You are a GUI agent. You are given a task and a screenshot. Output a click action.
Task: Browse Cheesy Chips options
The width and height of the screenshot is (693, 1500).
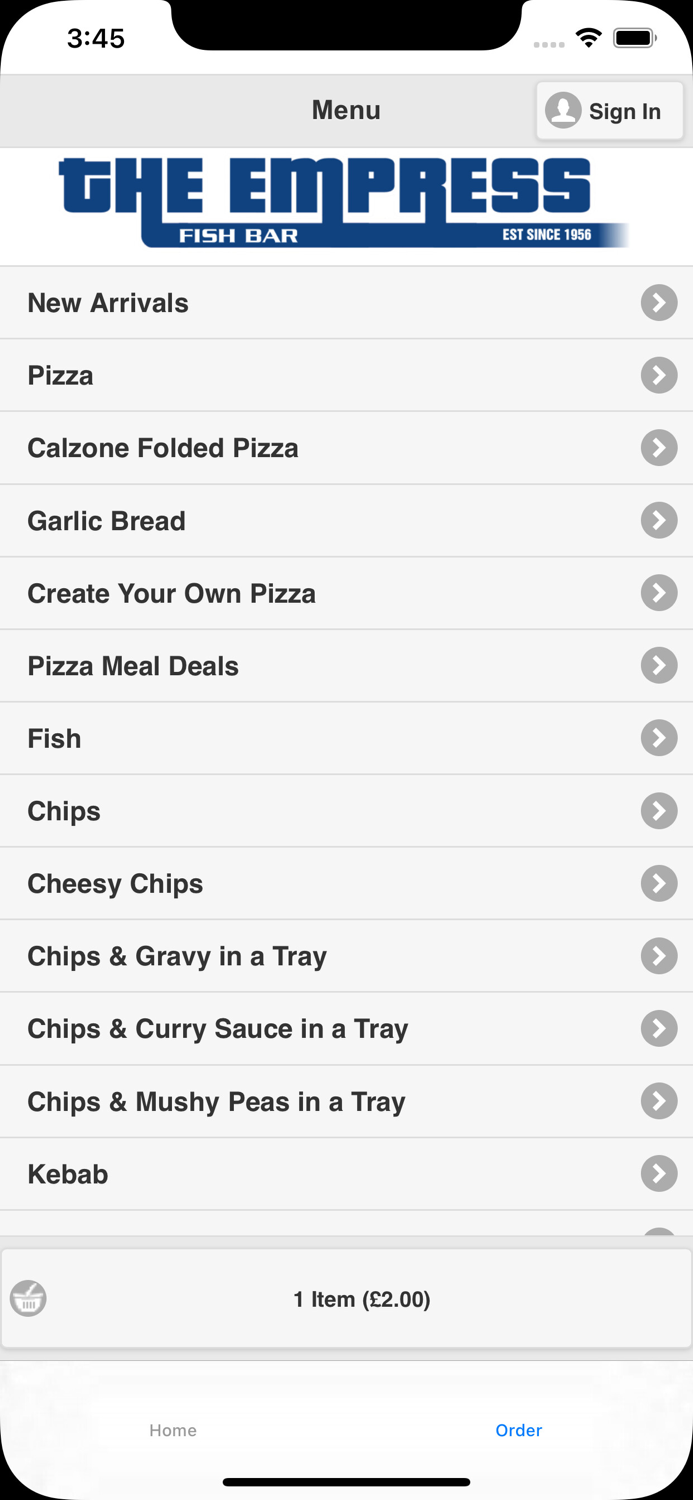point(346,884)
